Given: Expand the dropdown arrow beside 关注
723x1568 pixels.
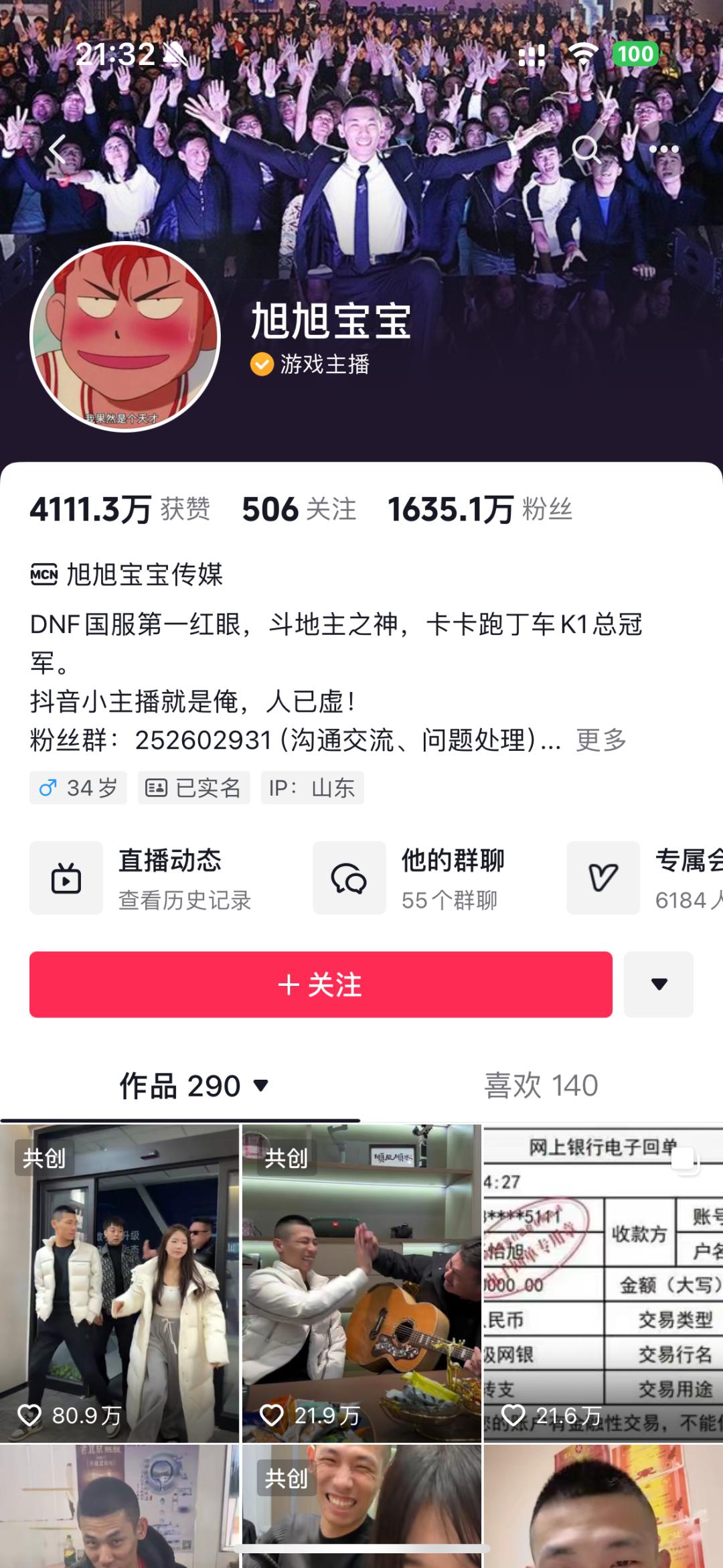Looking at the screenshot, I should tap(659, 984).
